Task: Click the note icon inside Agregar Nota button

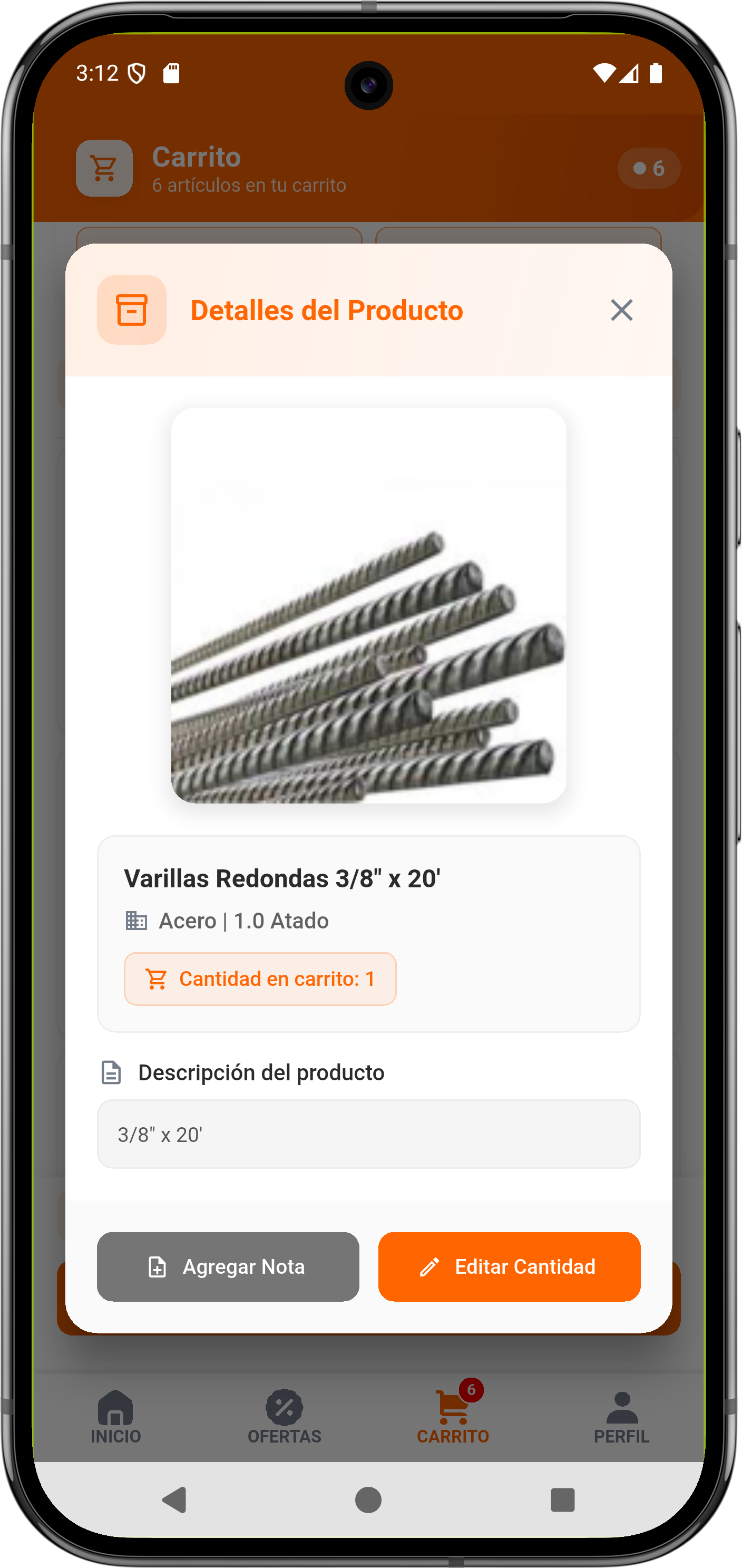Action: coord(157,1267)
